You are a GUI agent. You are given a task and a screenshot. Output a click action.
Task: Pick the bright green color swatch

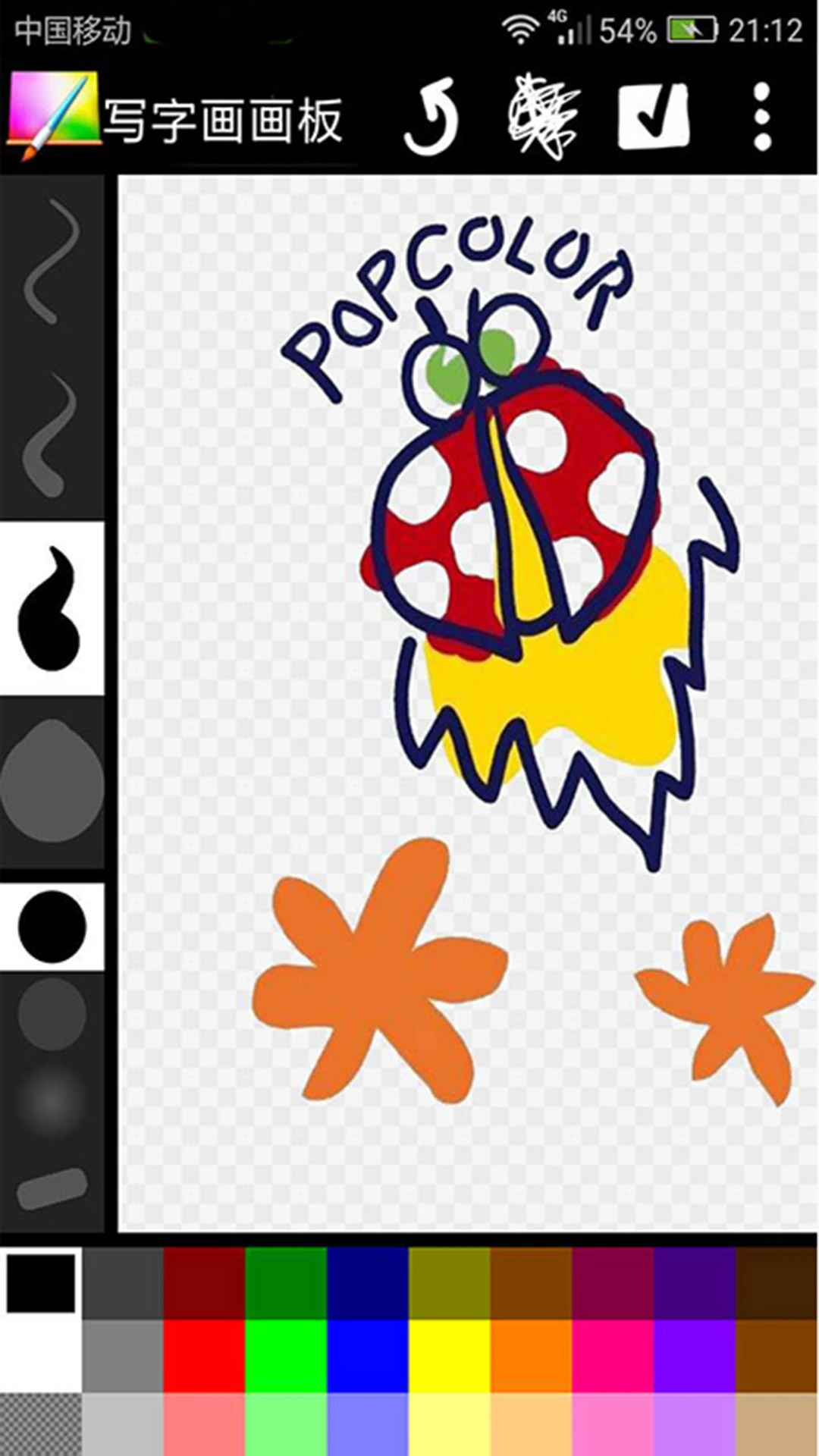point(286,1356)
